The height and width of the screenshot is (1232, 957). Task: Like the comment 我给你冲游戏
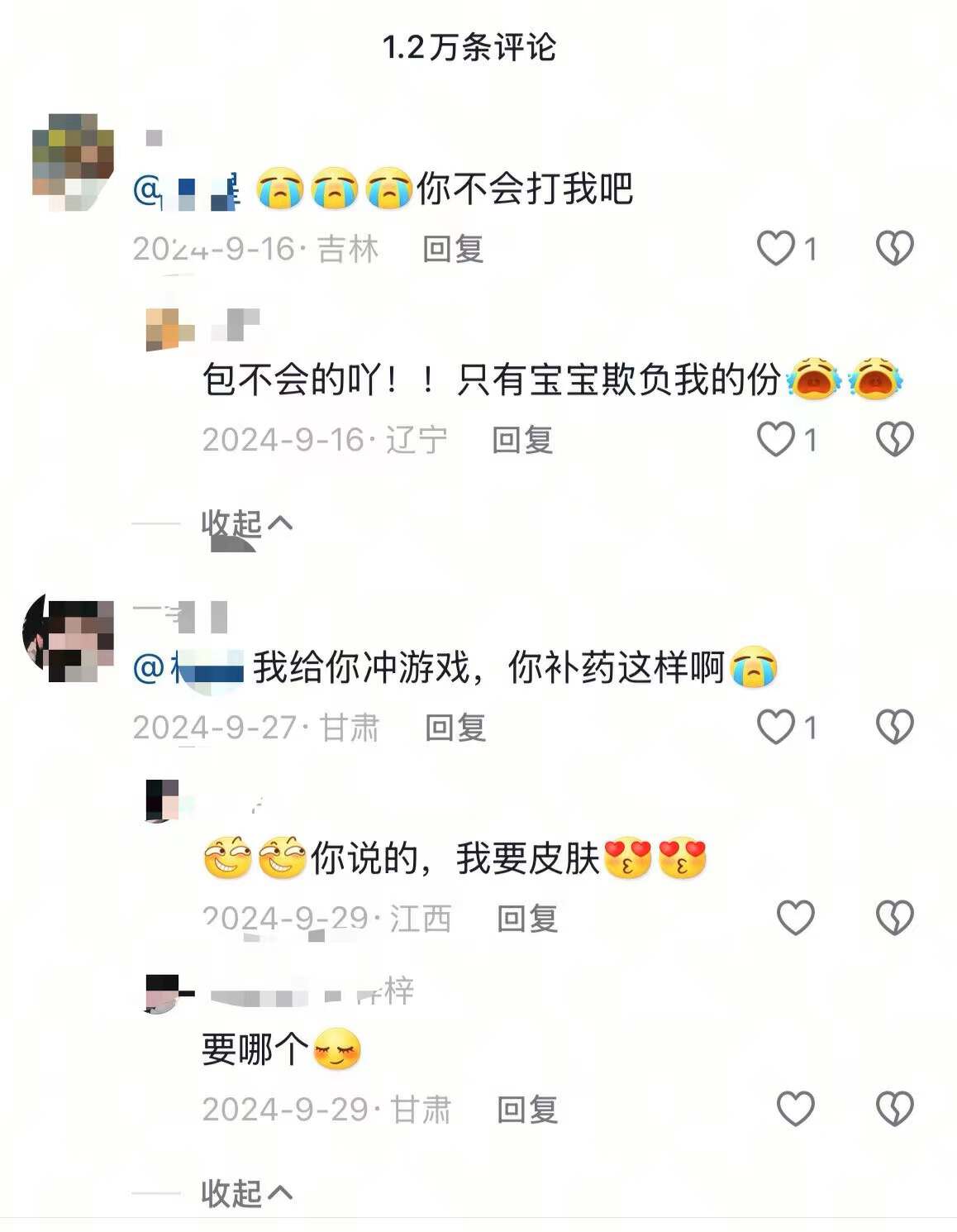click(x=776, y=727)
